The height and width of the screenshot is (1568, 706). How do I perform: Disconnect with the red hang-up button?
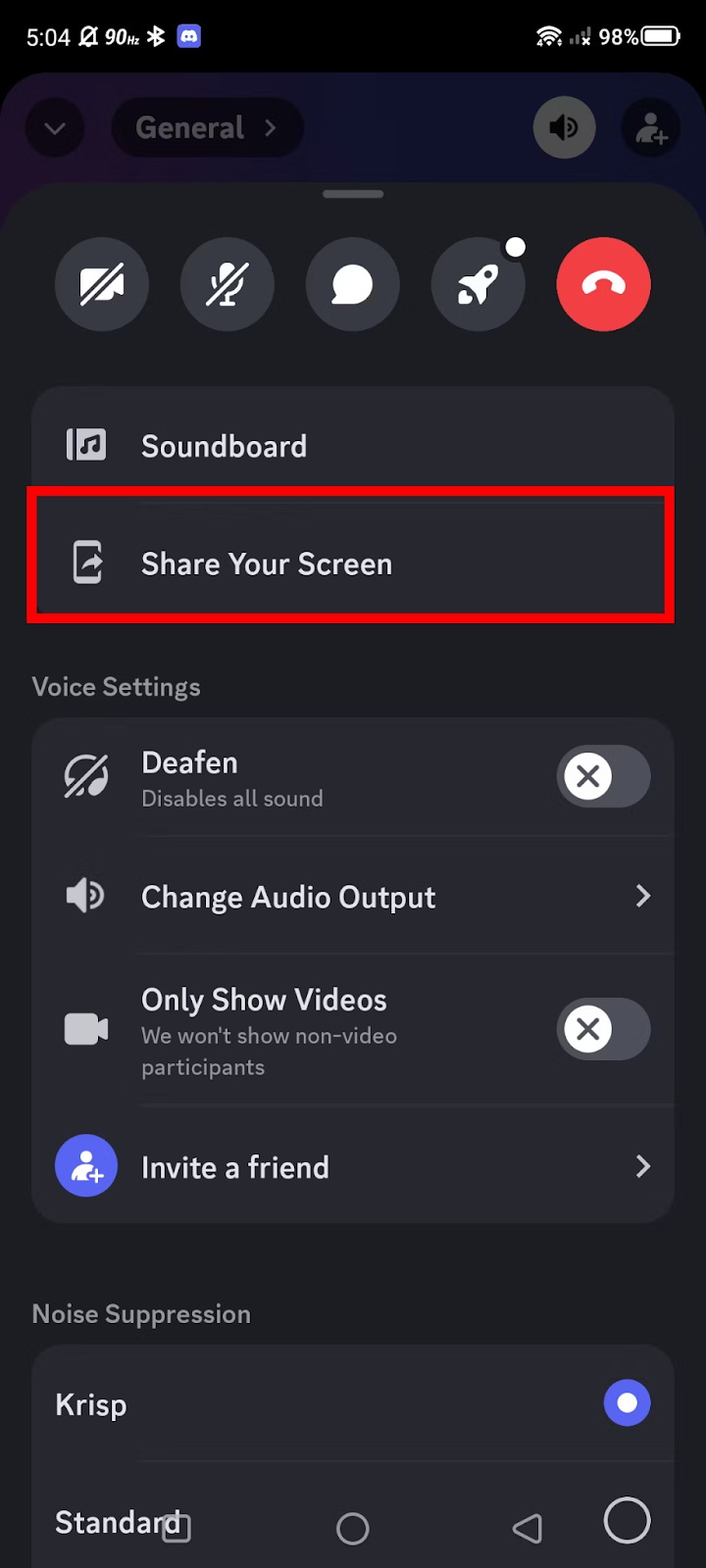tap(604, 284)
